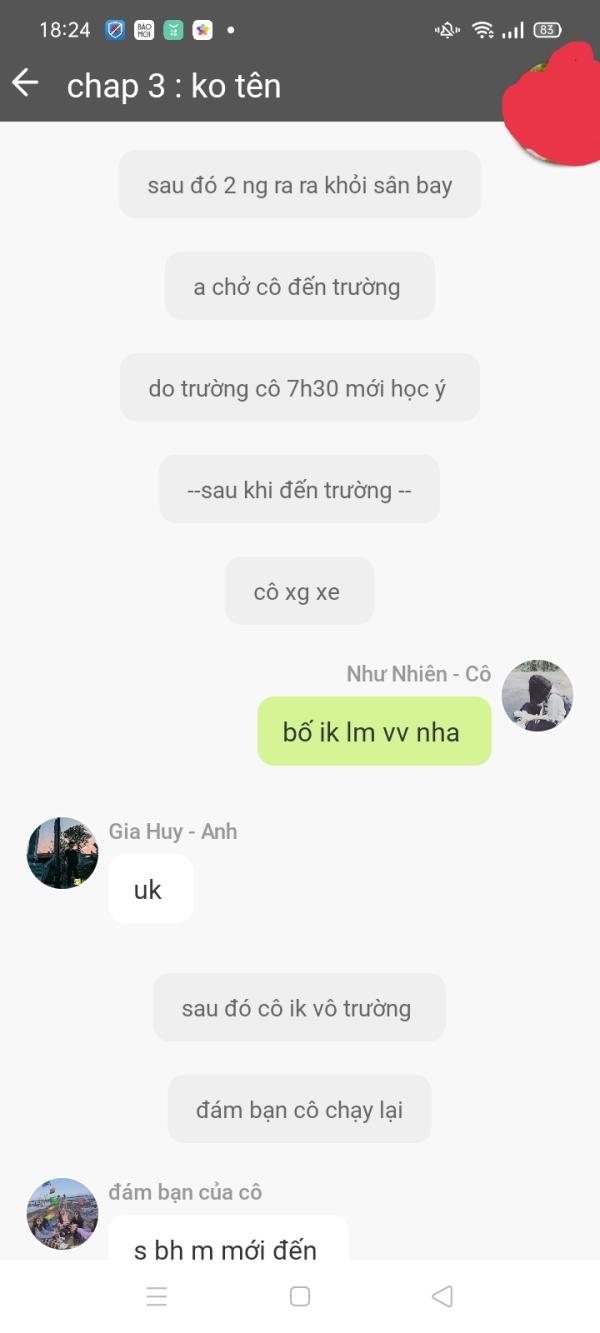
Task: Open Như Nhiên - Cô's avatar
Action: pyautogui.click(x=537, y=695)
